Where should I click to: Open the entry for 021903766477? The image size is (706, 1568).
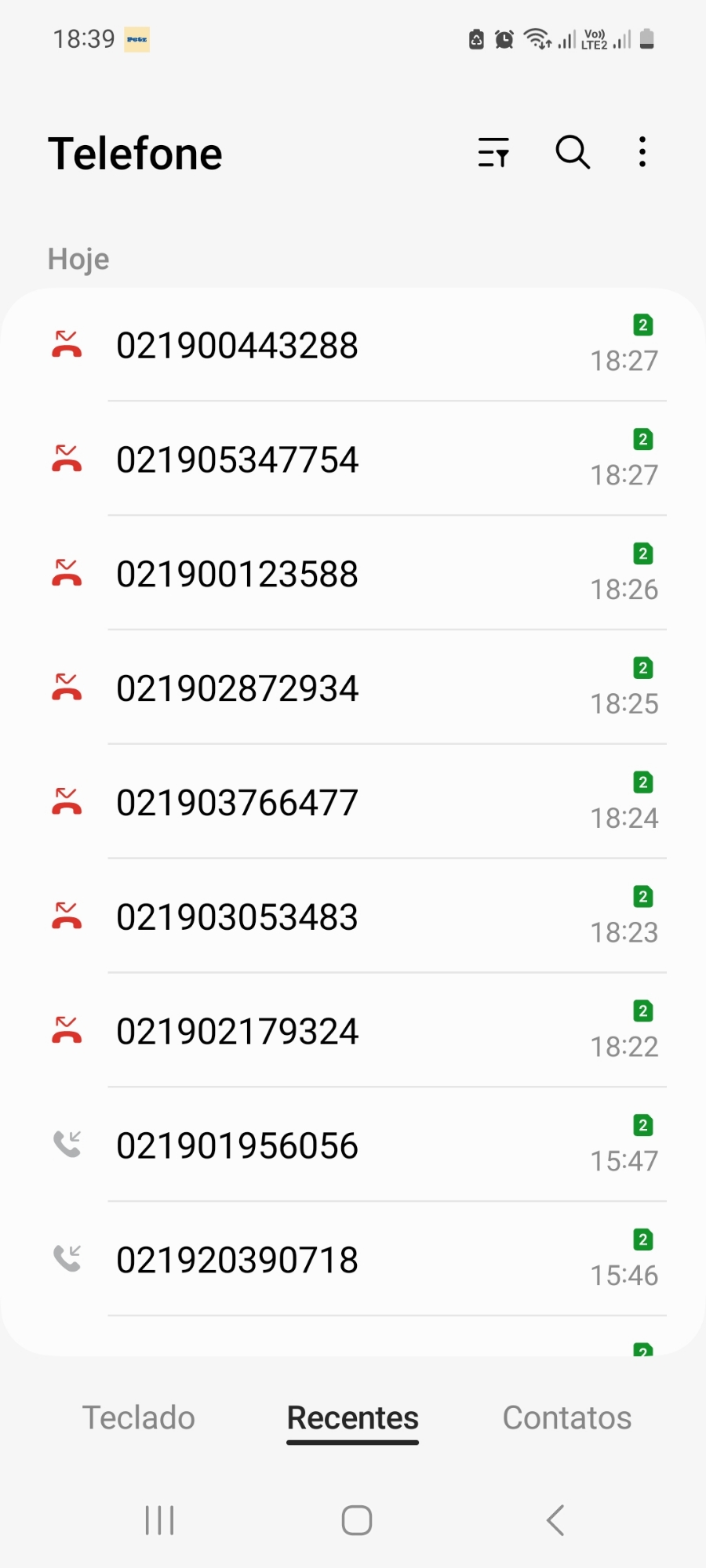pos(237,804)
